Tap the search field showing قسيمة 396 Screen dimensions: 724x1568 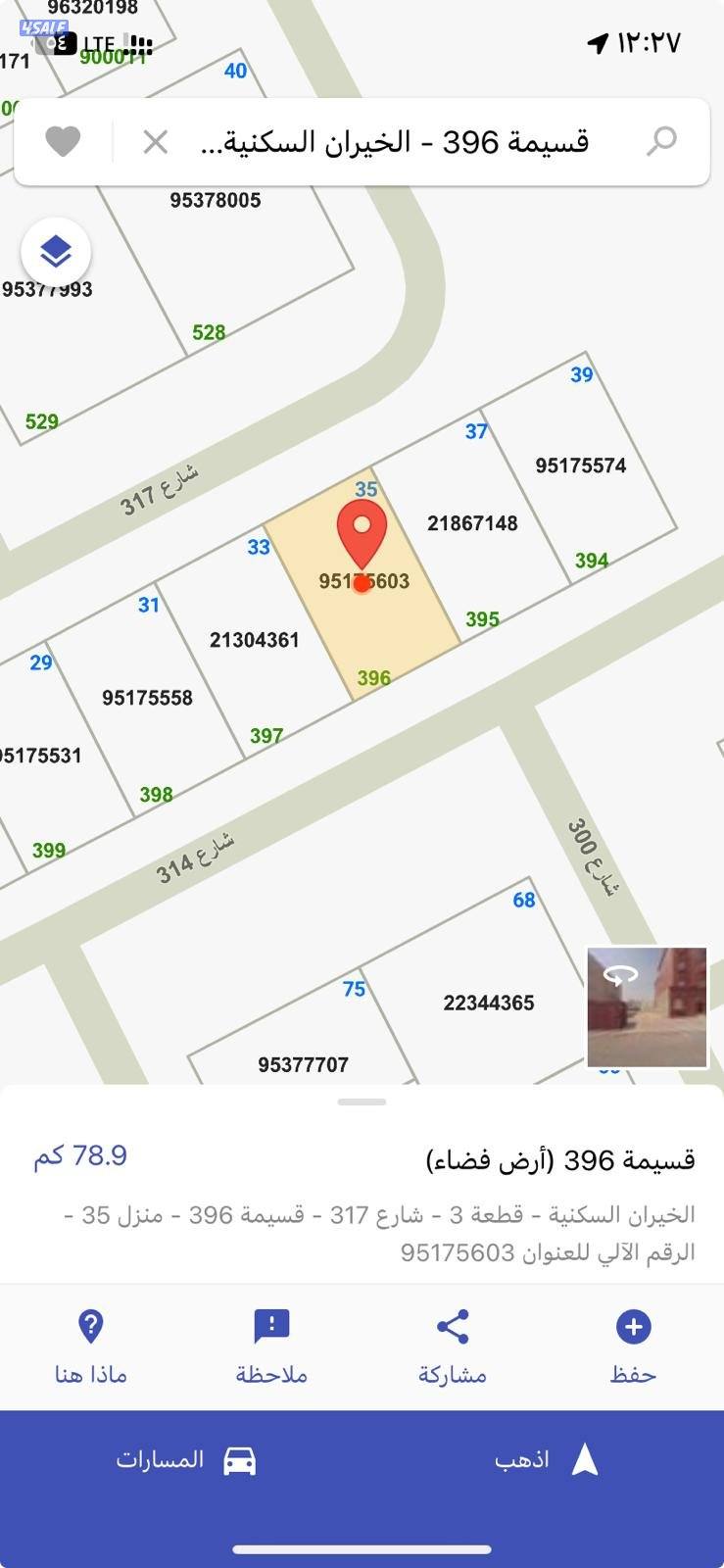pos(394,143)
